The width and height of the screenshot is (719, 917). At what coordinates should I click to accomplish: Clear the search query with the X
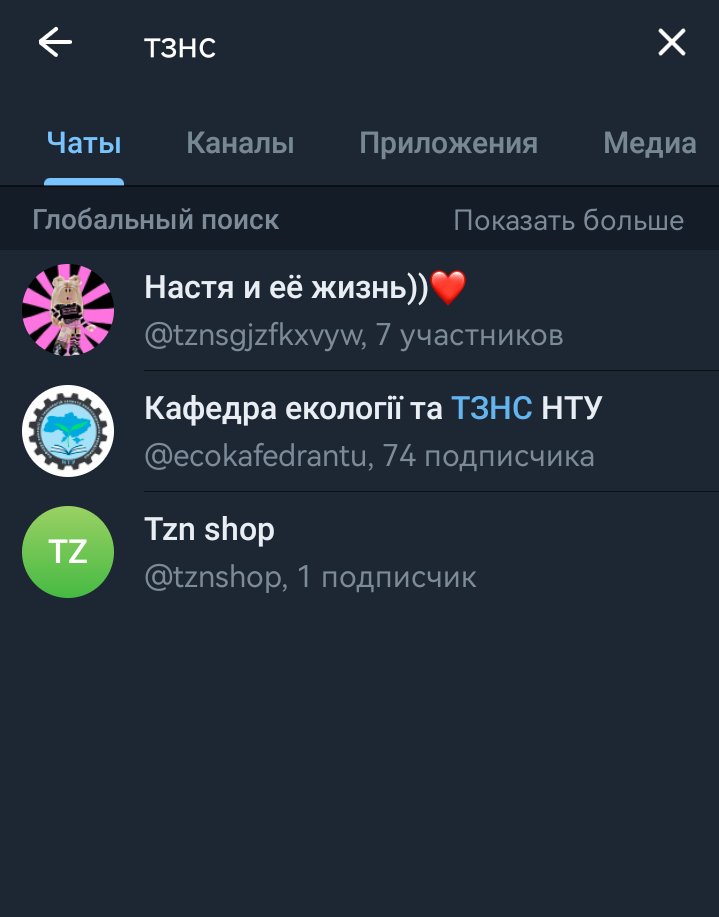pos(671,43)
